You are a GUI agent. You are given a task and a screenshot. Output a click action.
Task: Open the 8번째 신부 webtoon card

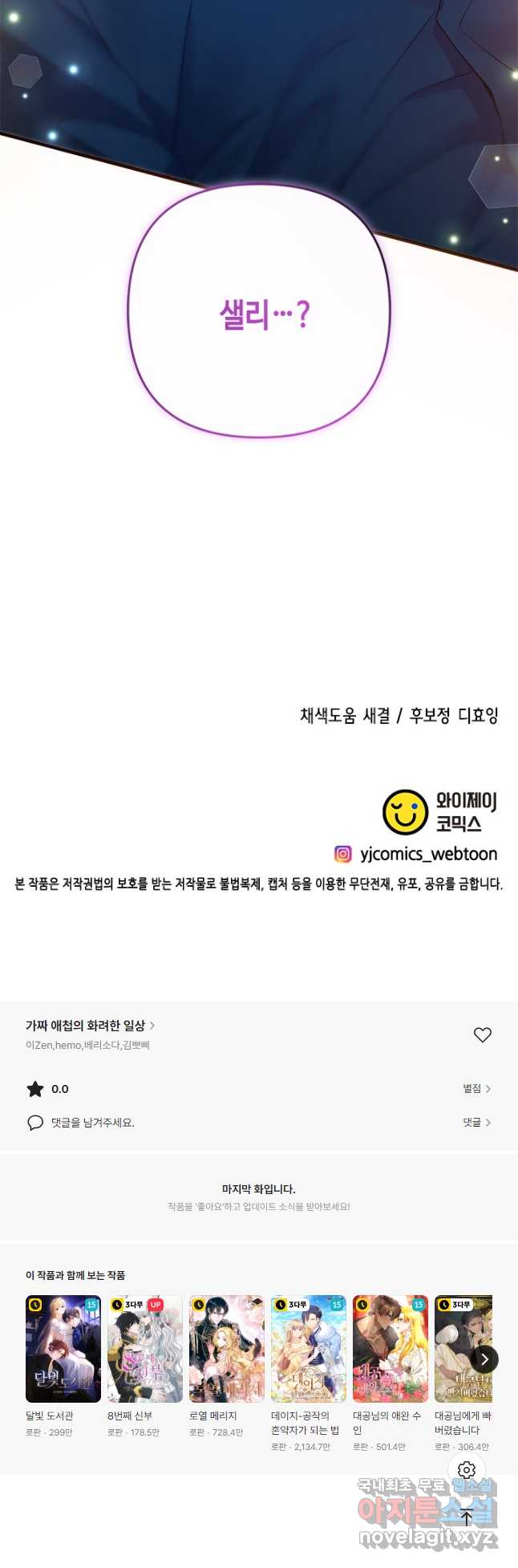[x=145, y=1349]
